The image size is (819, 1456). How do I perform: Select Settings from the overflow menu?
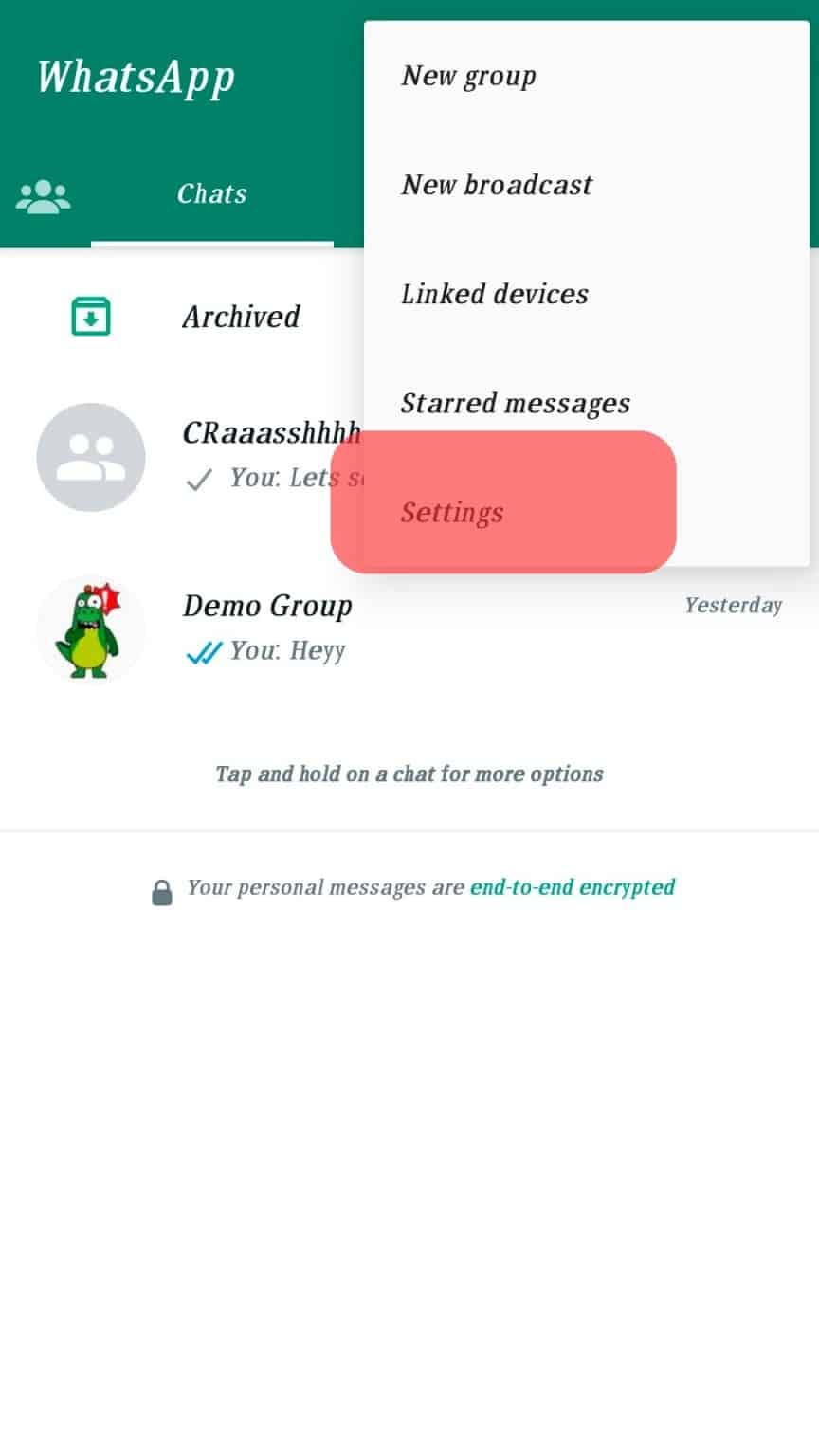(x=452, y=512)
